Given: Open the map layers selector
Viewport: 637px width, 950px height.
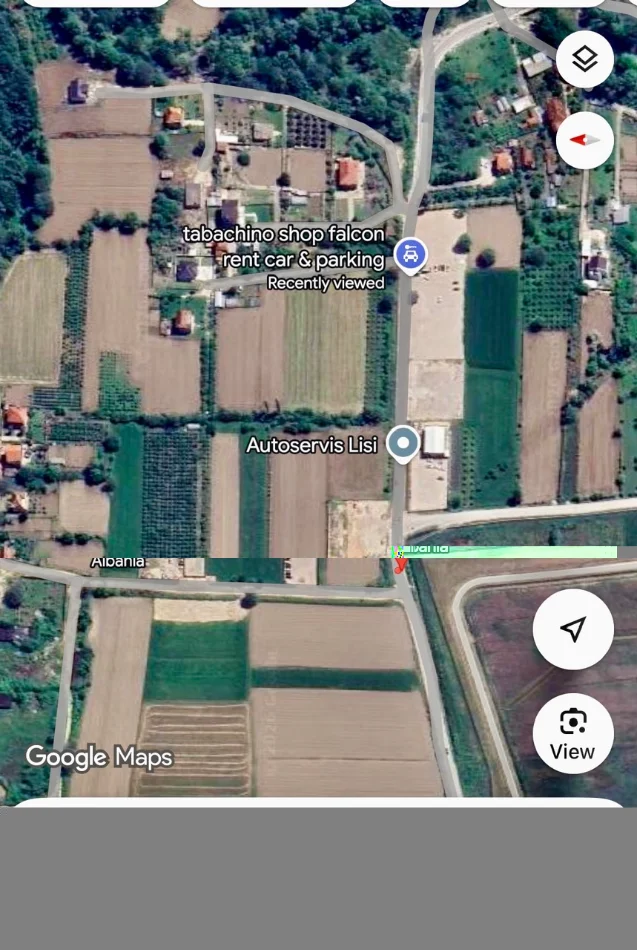Looking at the screenshot, I should pyautogui.click(x=585, y=59).
